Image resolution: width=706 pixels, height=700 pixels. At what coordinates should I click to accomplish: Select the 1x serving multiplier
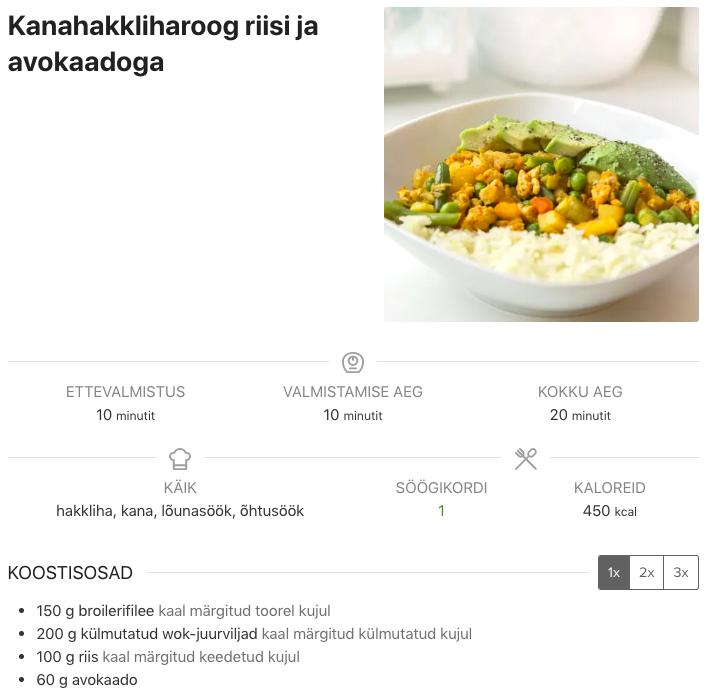(614, 573)
